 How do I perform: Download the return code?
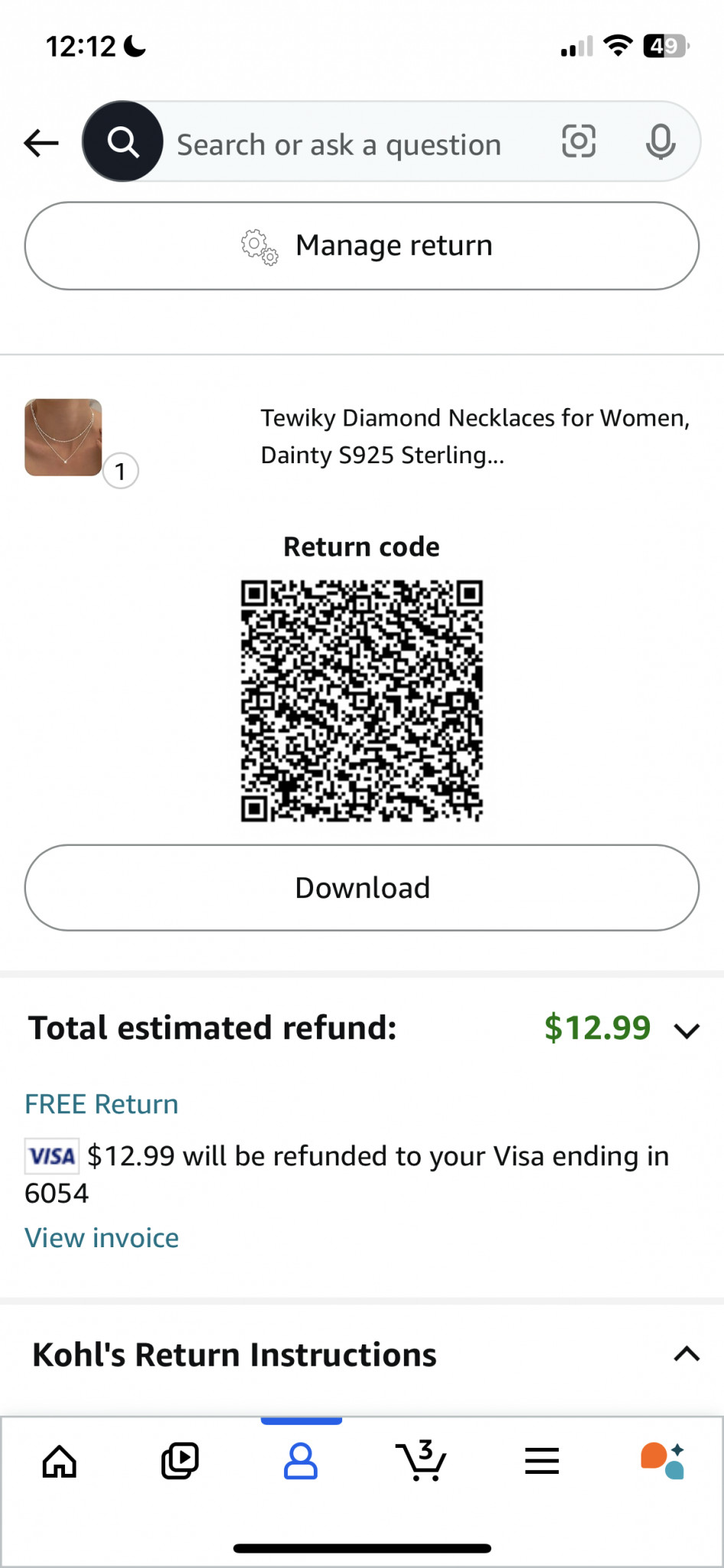362,888
